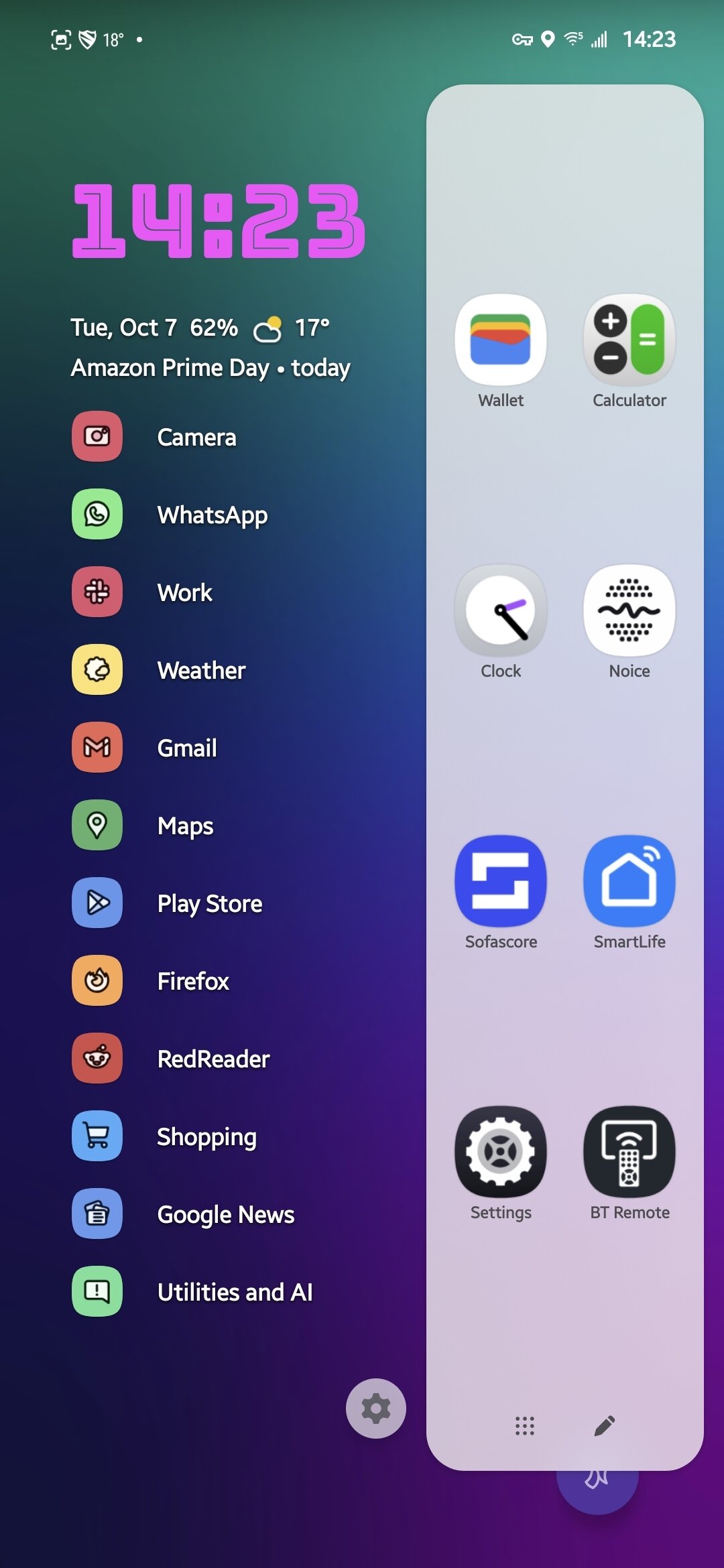Launch Firefox browser
The height and width of the screenshot is (1568, 724).
[97, 981]
